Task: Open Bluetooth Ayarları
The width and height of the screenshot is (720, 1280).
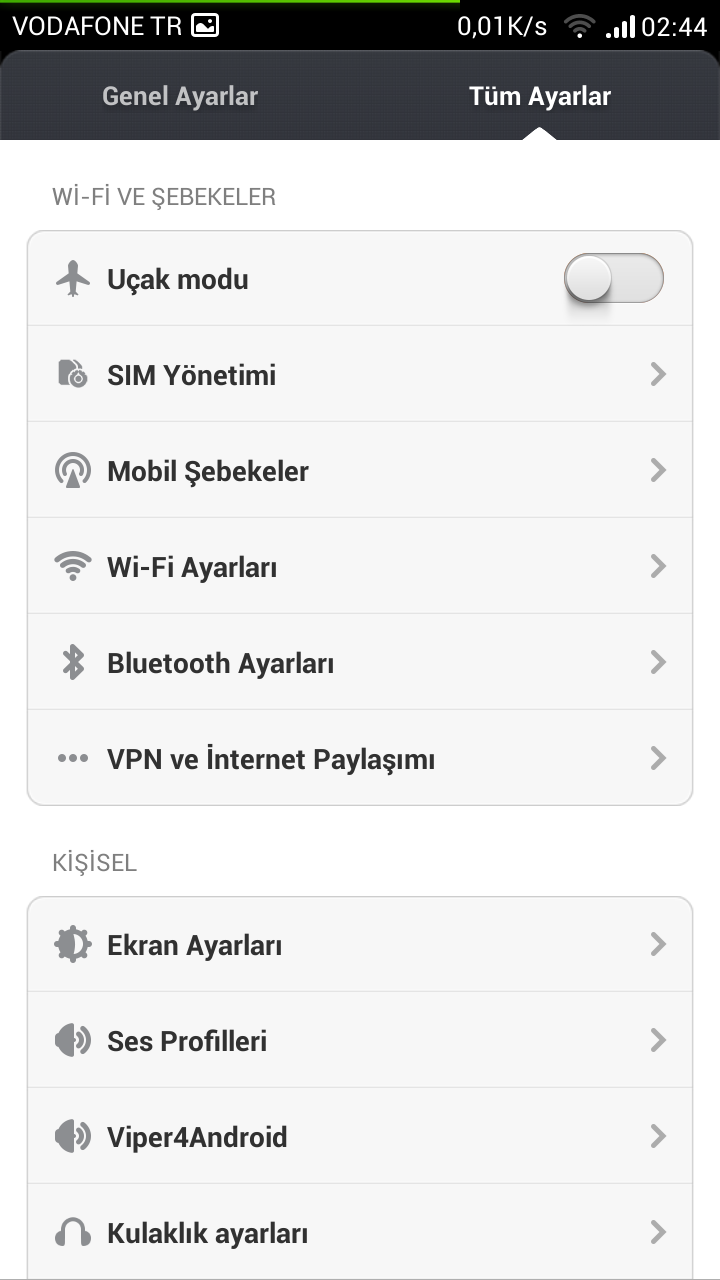Action: [x=360, y=663]
